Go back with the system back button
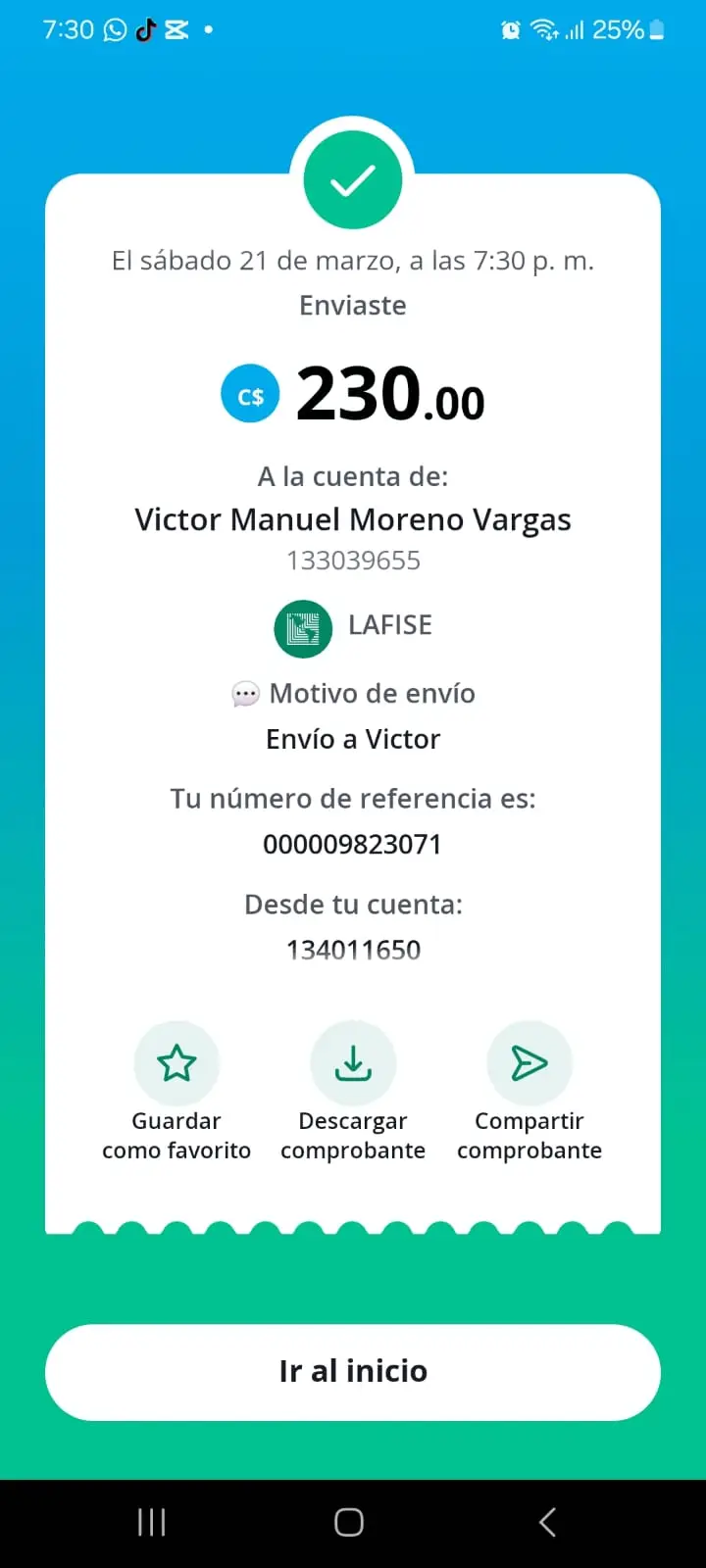 pos(547,1522)
